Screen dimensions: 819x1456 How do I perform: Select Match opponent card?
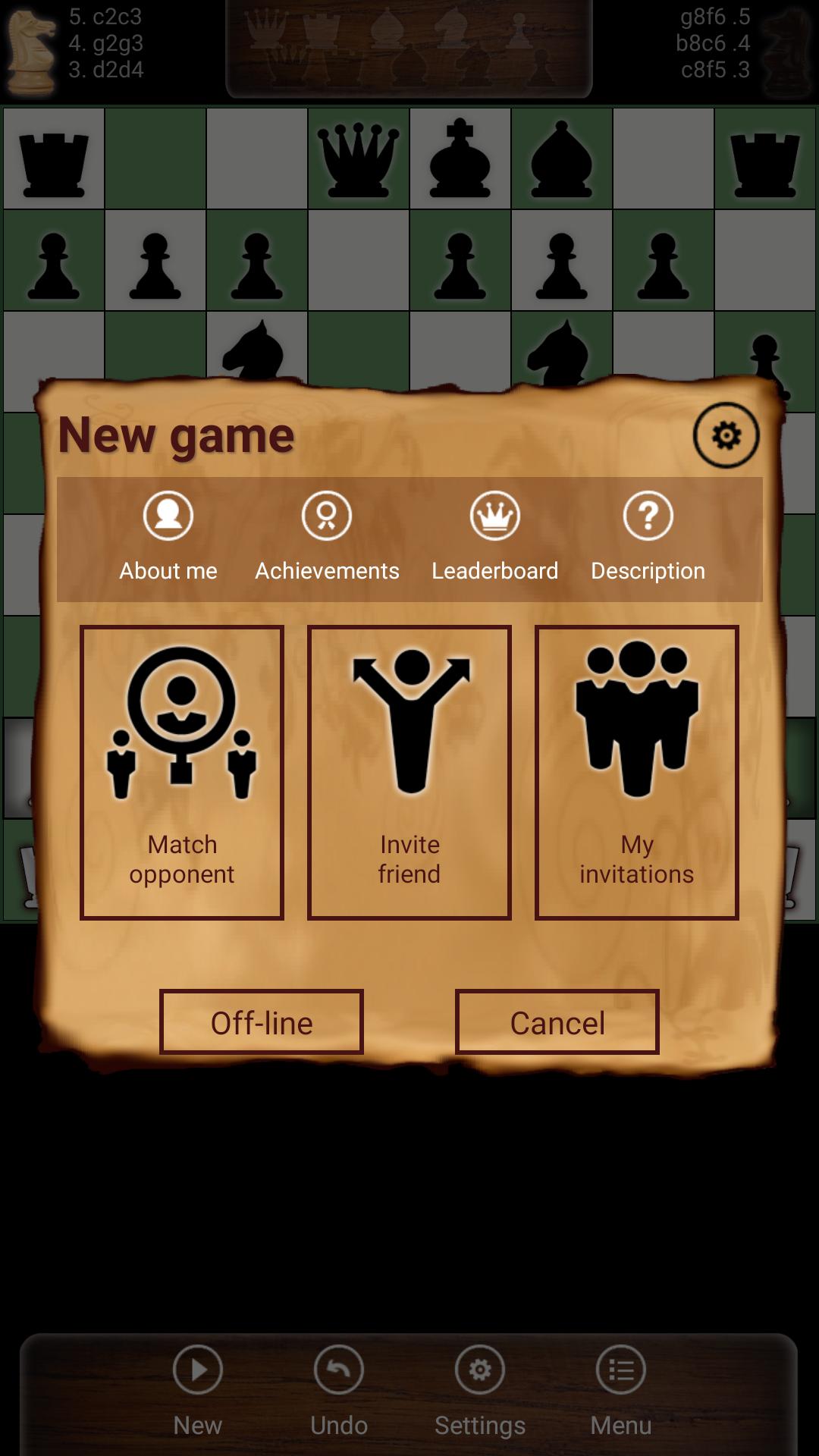[x=182, y=772]
